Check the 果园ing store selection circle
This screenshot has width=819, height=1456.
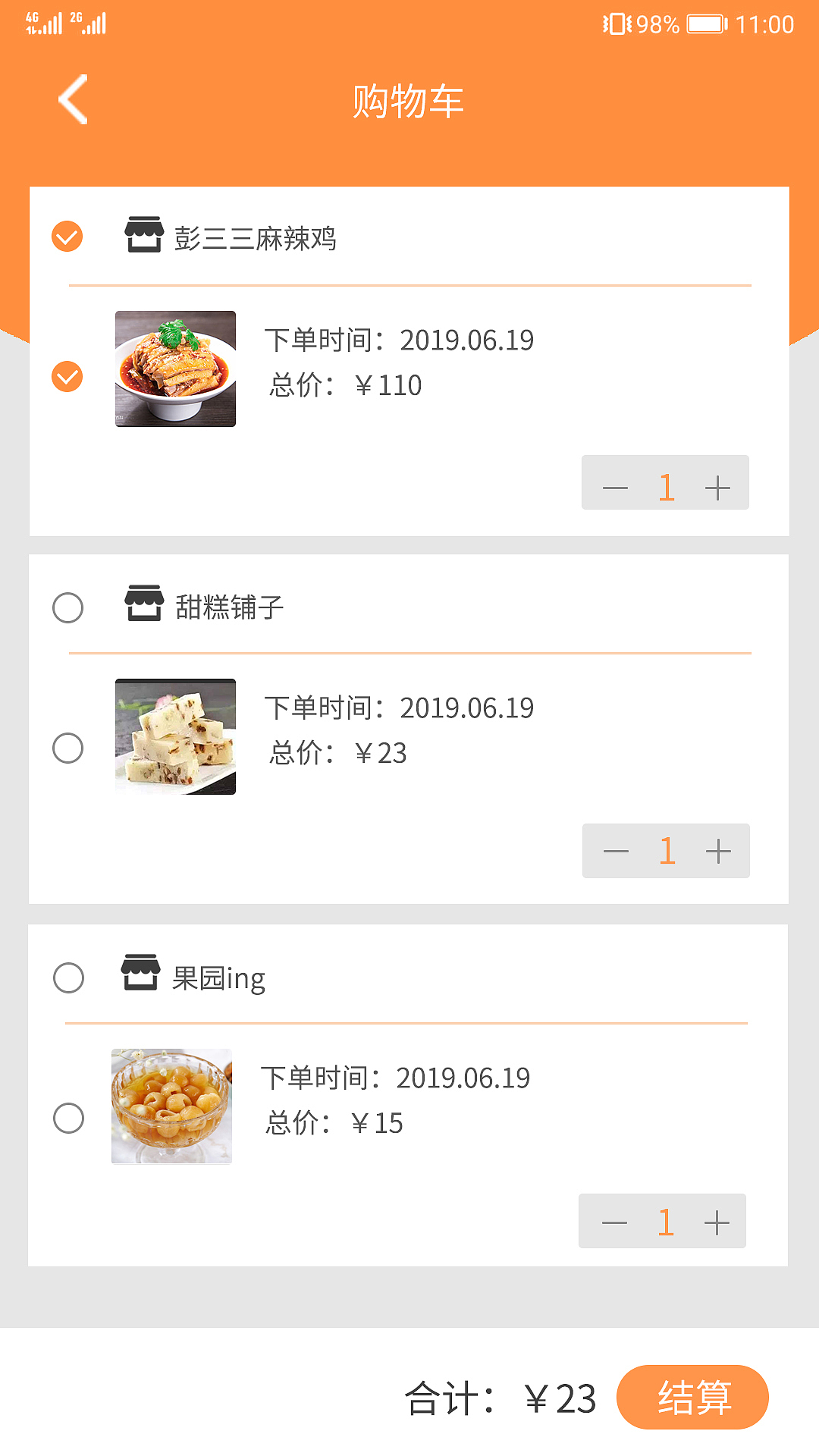(68, 977)
